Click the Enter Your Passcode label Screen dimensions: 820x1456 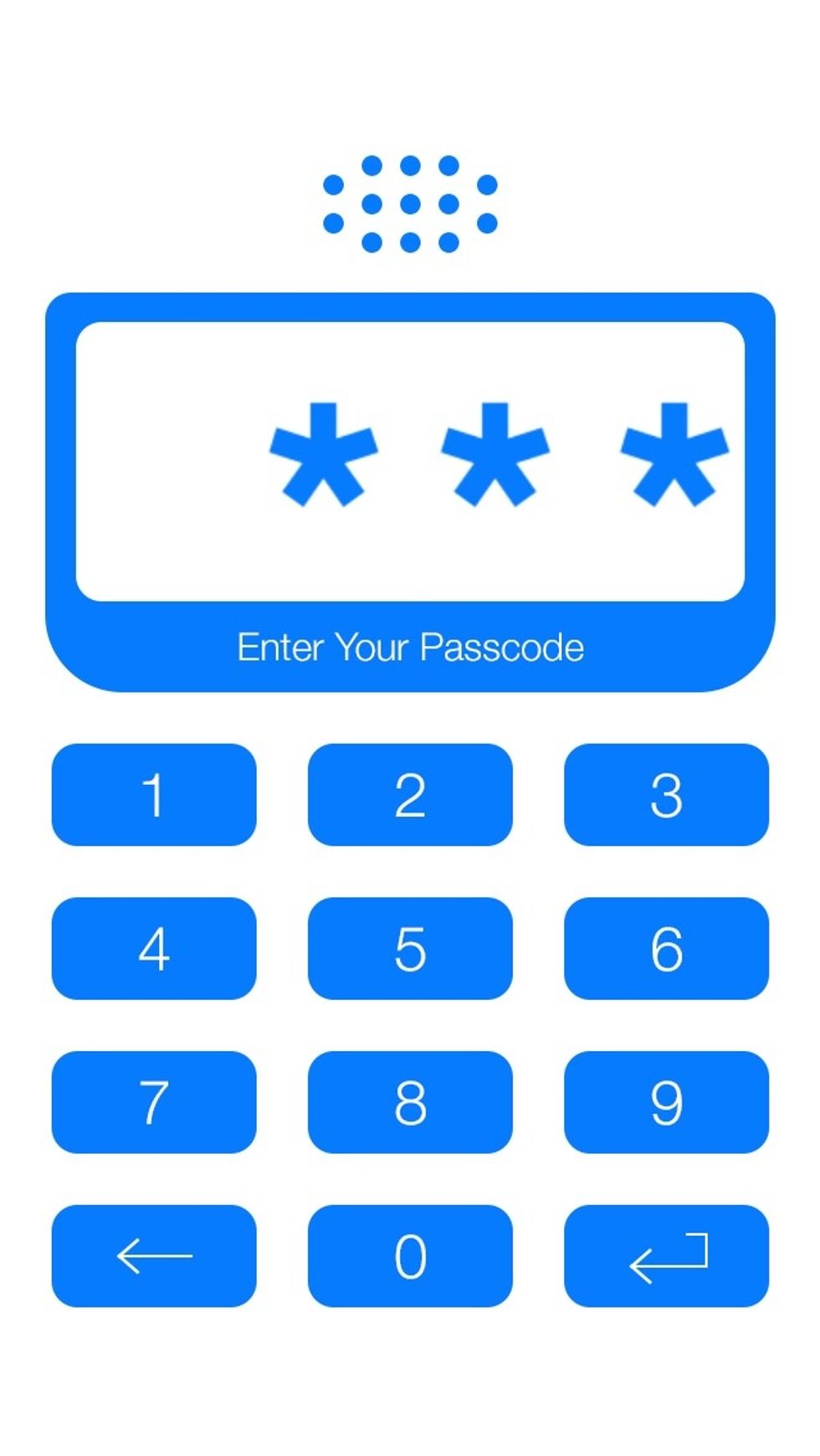(x=411, y=647)
